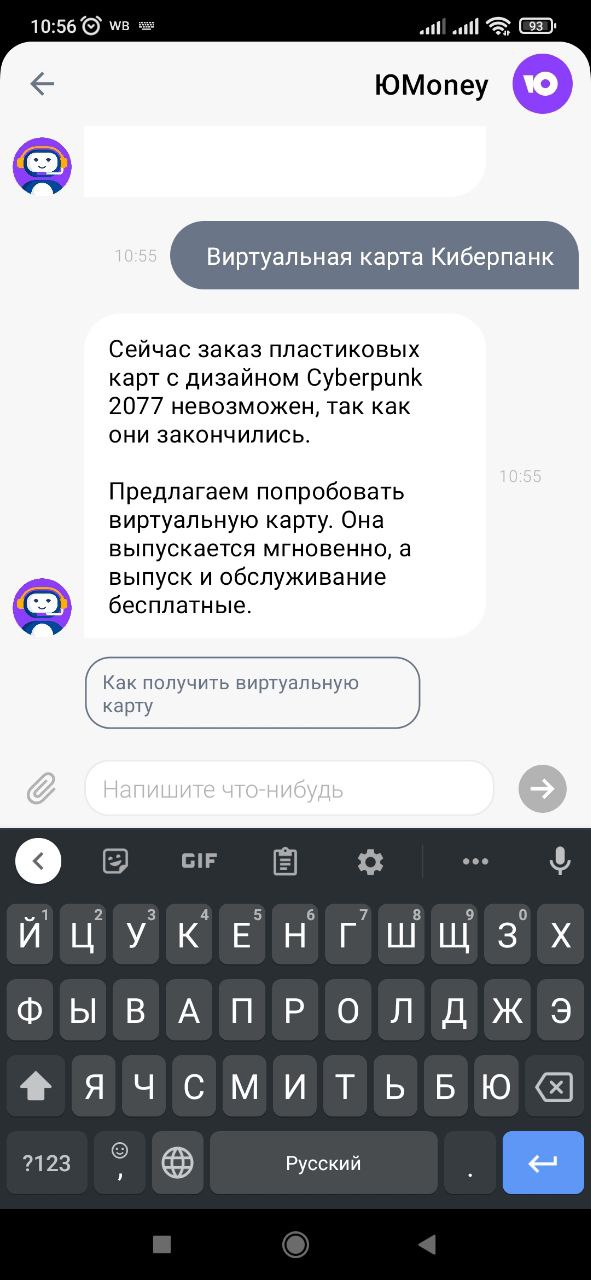Image resolution: width=591 pixels, height=1280 pixels.
Task: Send the message with the arrow button
Action: pos(542,789)
